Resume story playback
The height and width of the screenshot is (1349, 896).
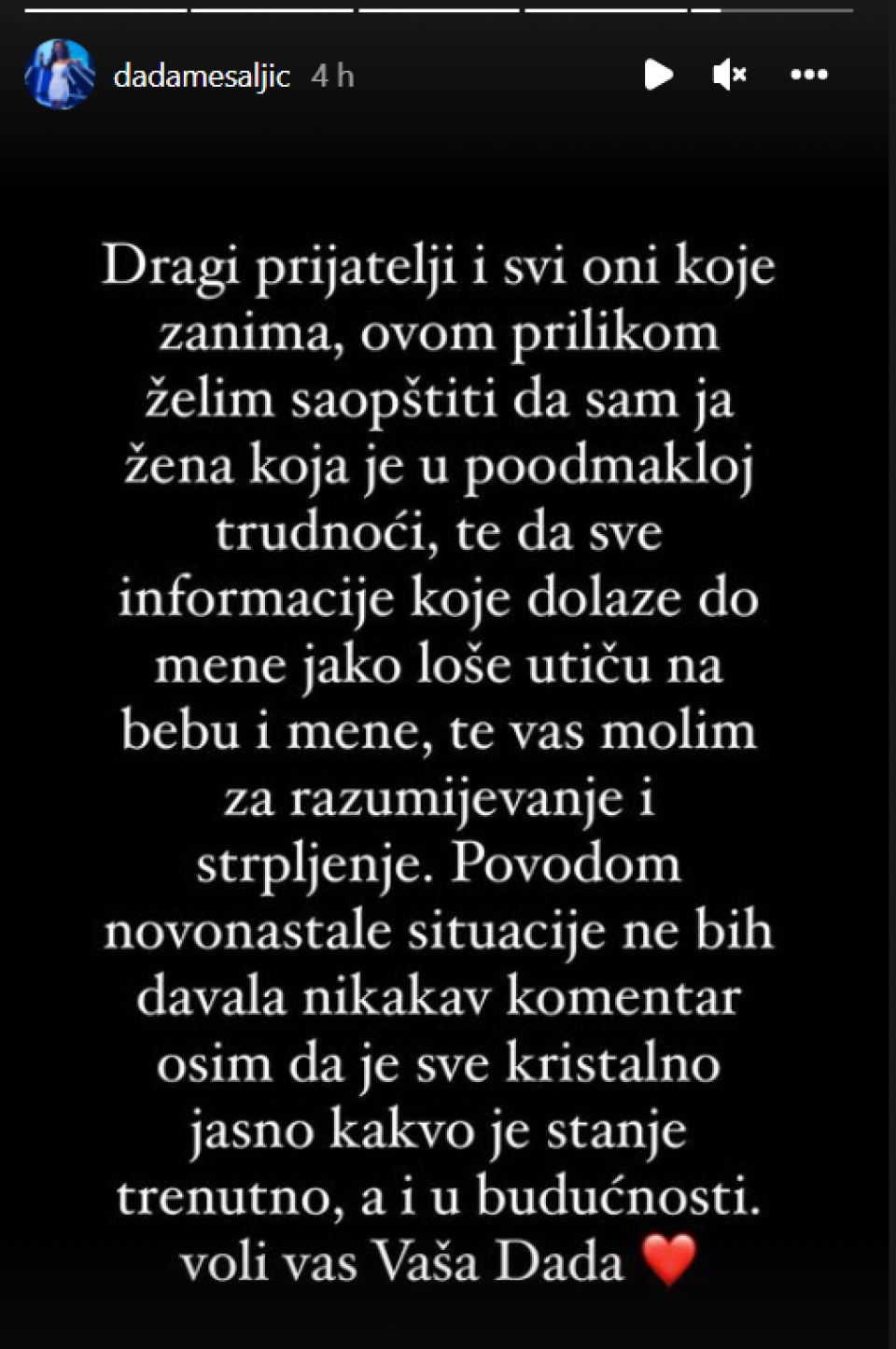(658, 75)
